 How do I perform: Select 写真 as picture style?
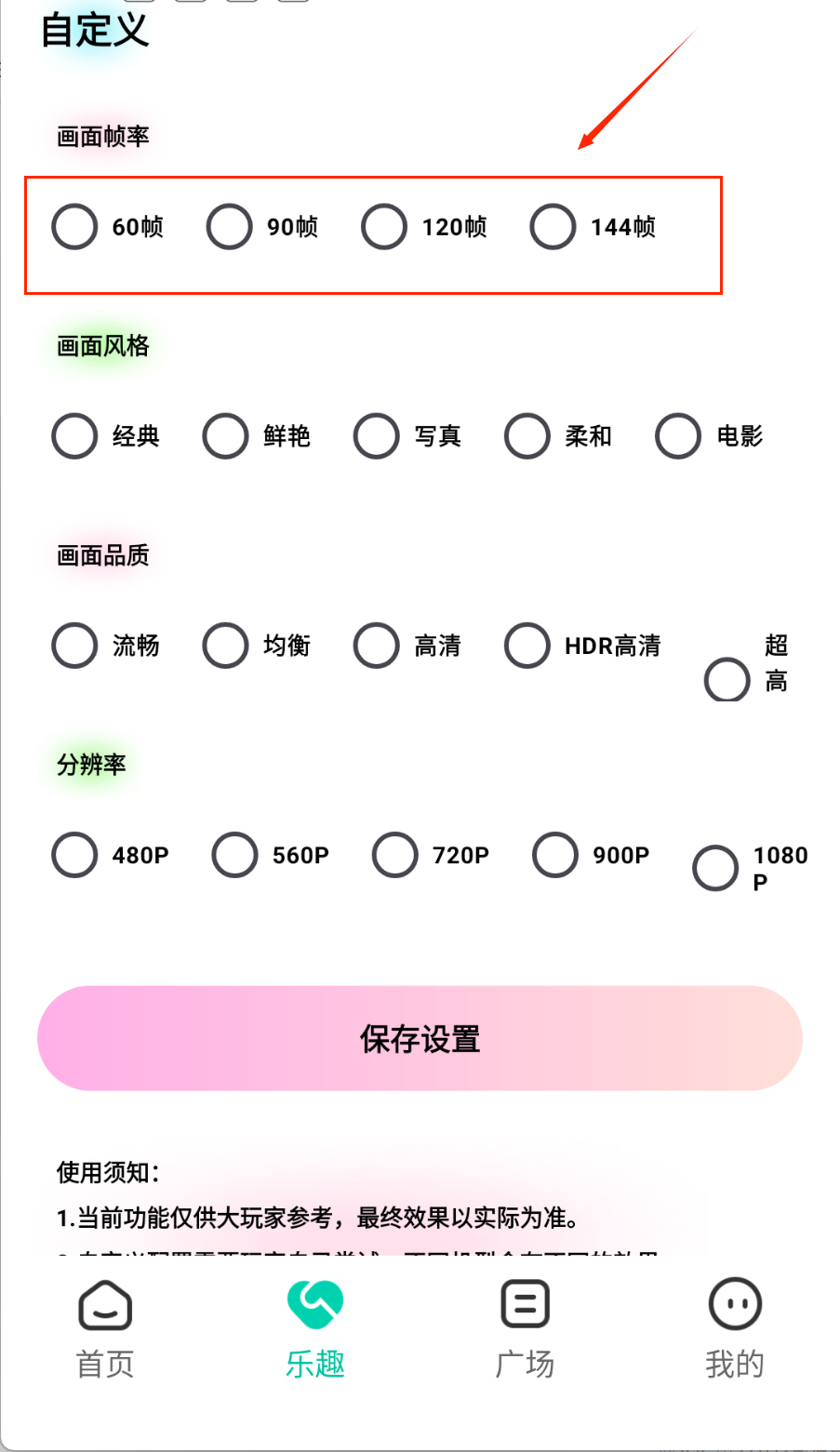[x=377, y=436]
